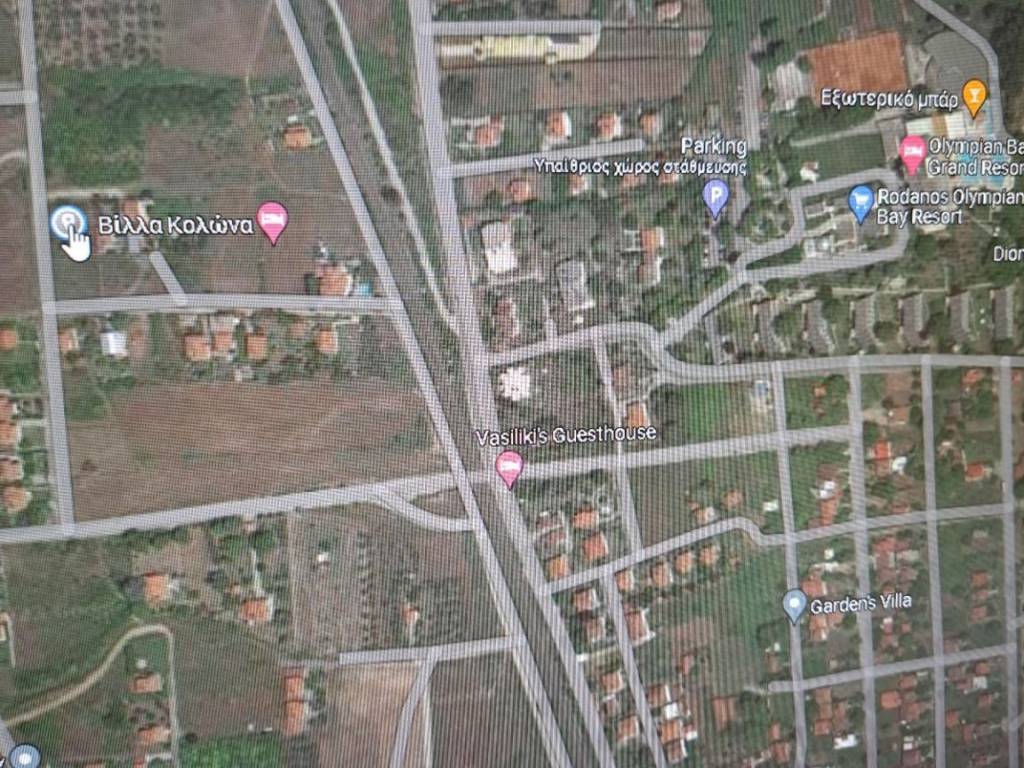Open Εξωτερικό μπάρ bar marker

coord(973,96)
